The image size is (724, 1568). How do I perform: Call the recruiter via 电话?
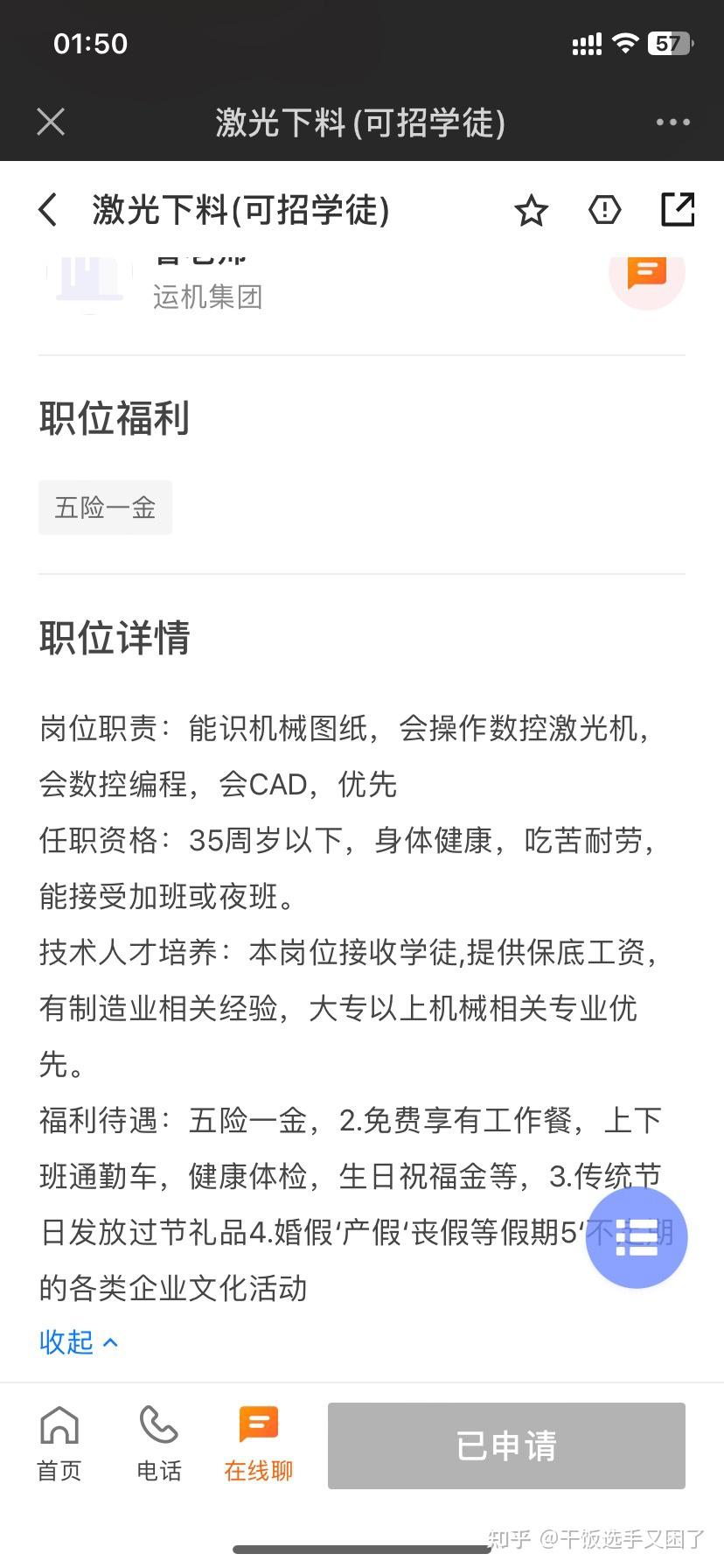pos(158,1444)
